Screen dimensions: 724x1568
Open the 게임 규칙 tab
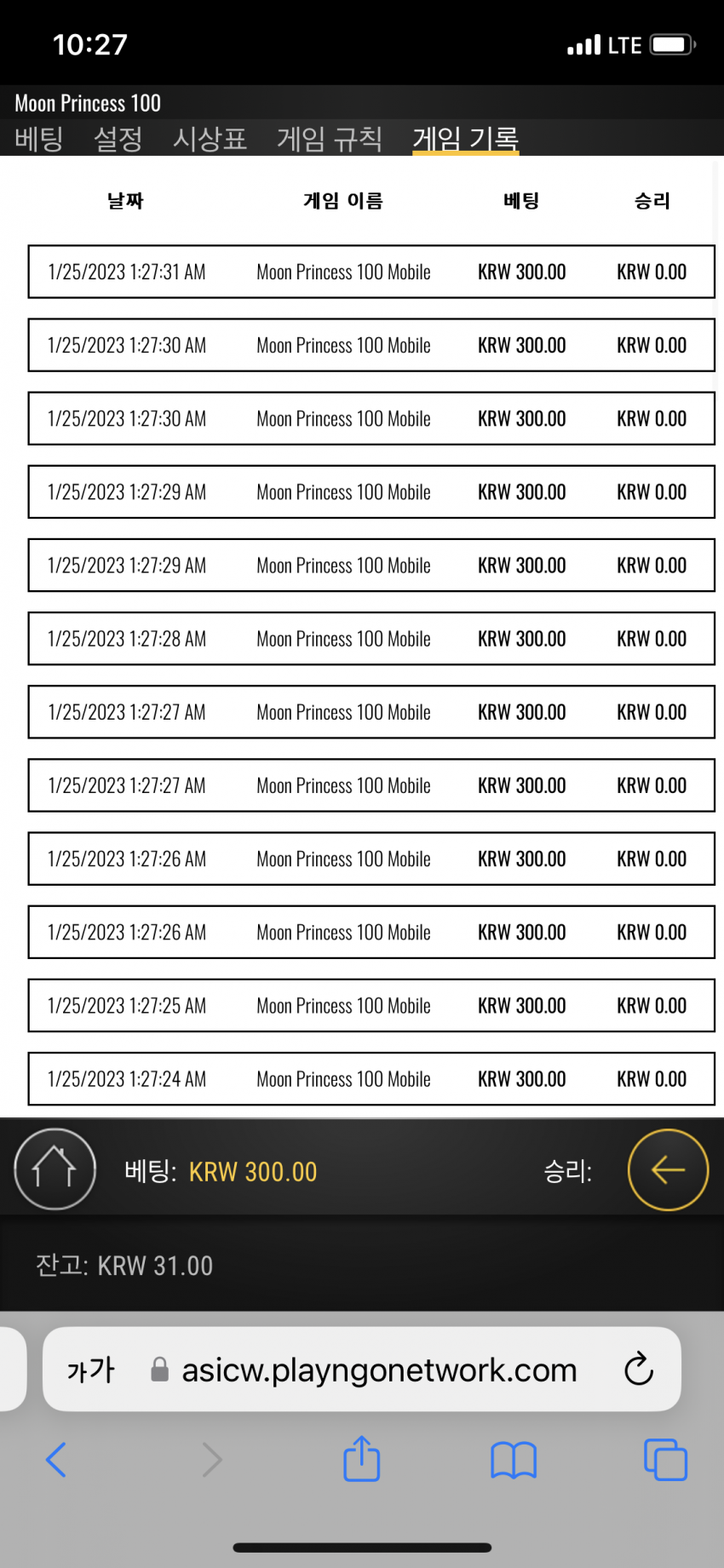point(330,138)
